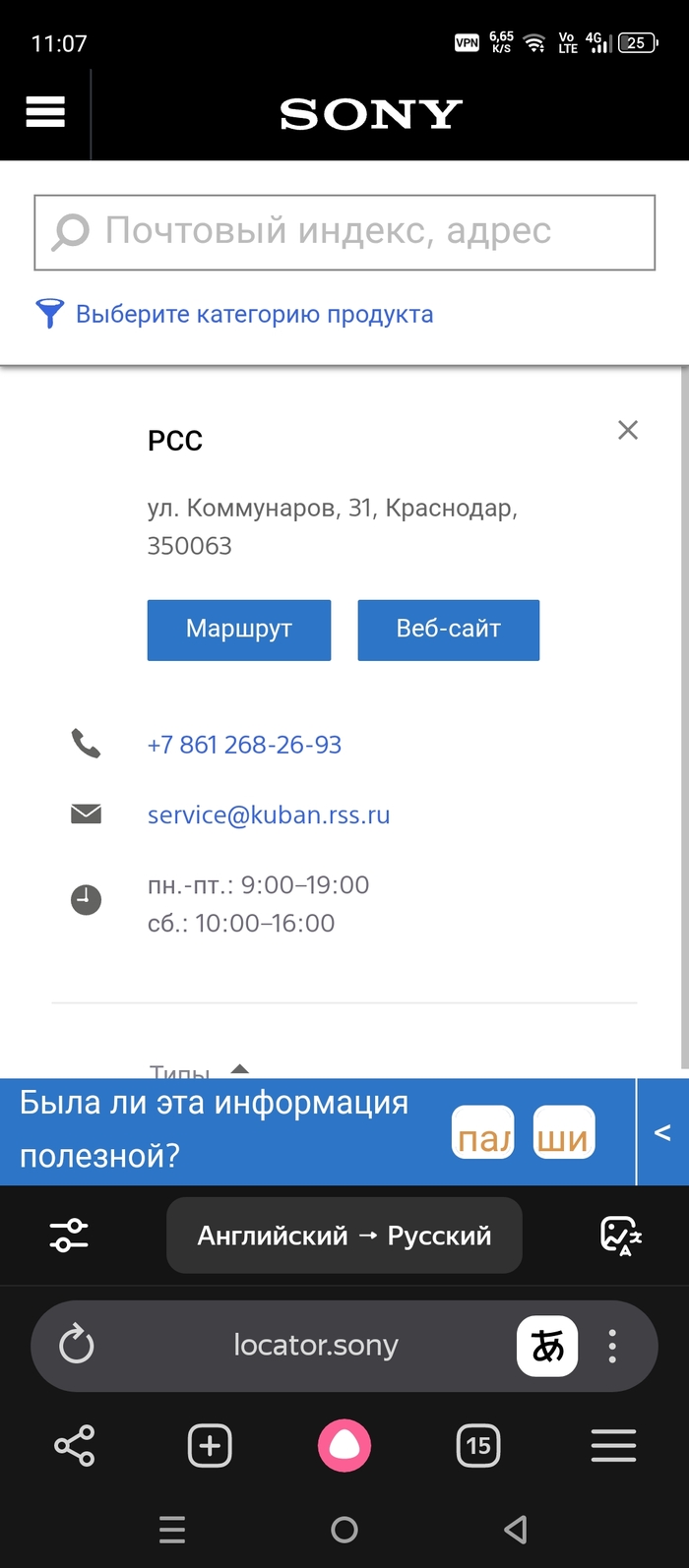The width and height of the screenshot is (689, 1568).
Task: Share this page
Action: point(75,1446)
